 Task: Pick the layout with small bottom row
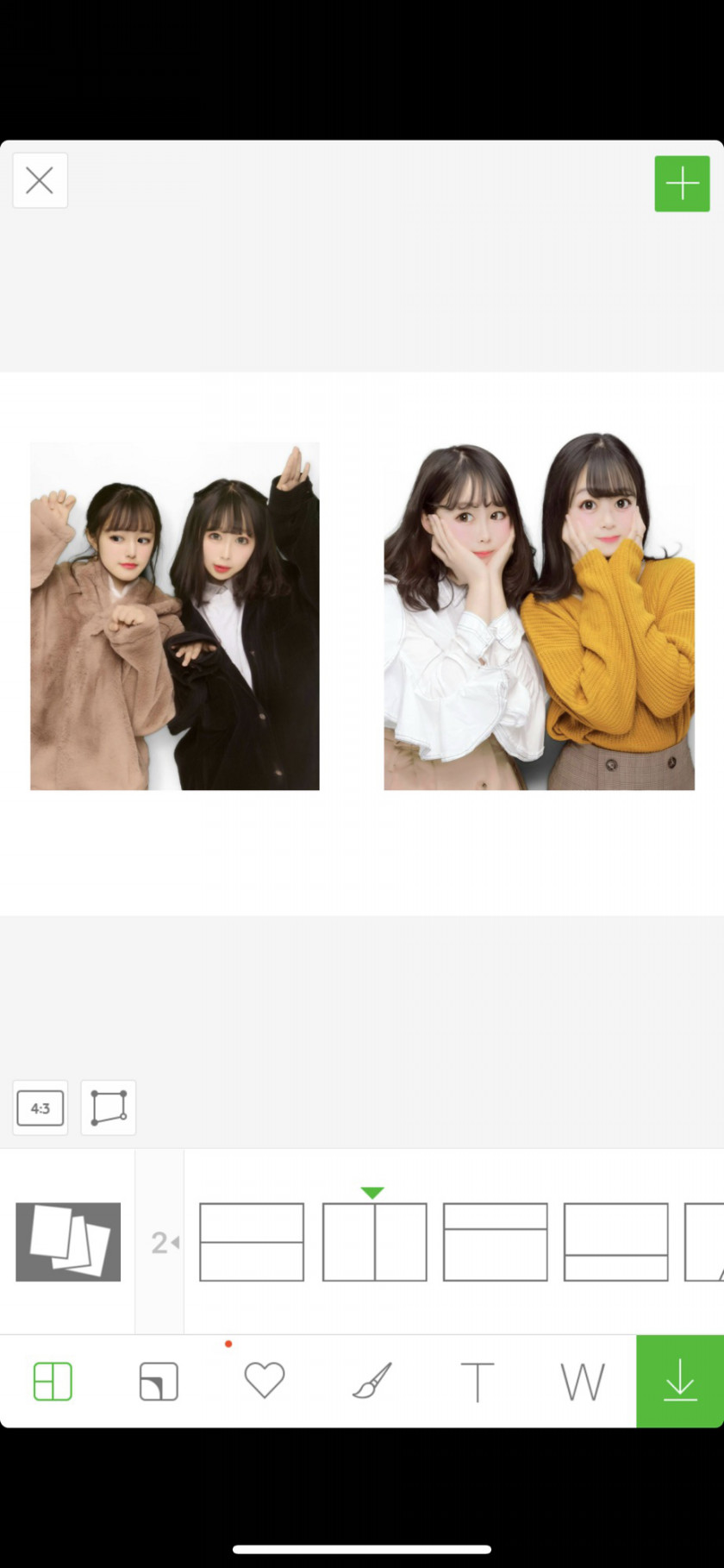coord(615,1242)
